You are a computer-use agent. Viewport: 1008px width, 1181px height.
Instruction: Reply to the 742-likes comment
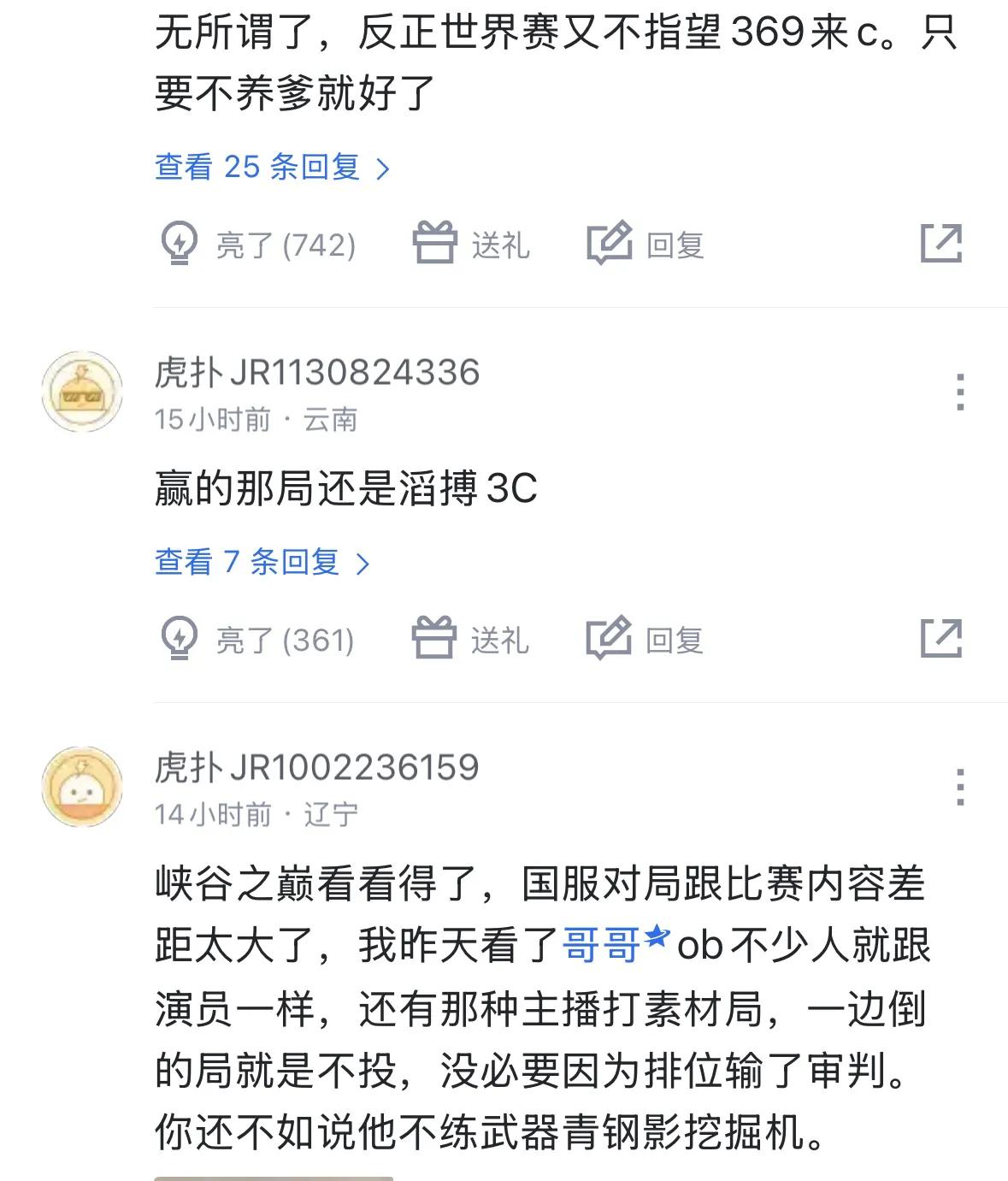(645, 245)
